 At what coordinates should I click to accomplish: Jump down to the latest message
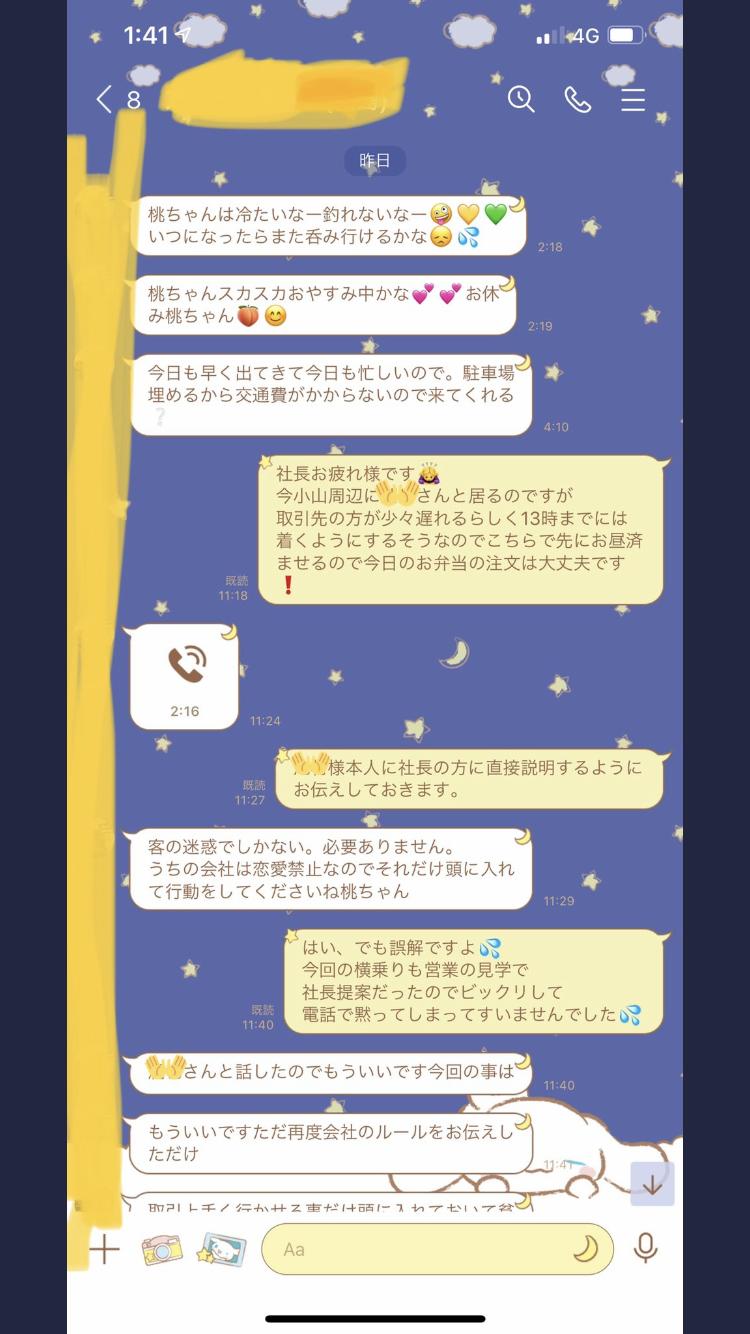(x=652, y=1184)
